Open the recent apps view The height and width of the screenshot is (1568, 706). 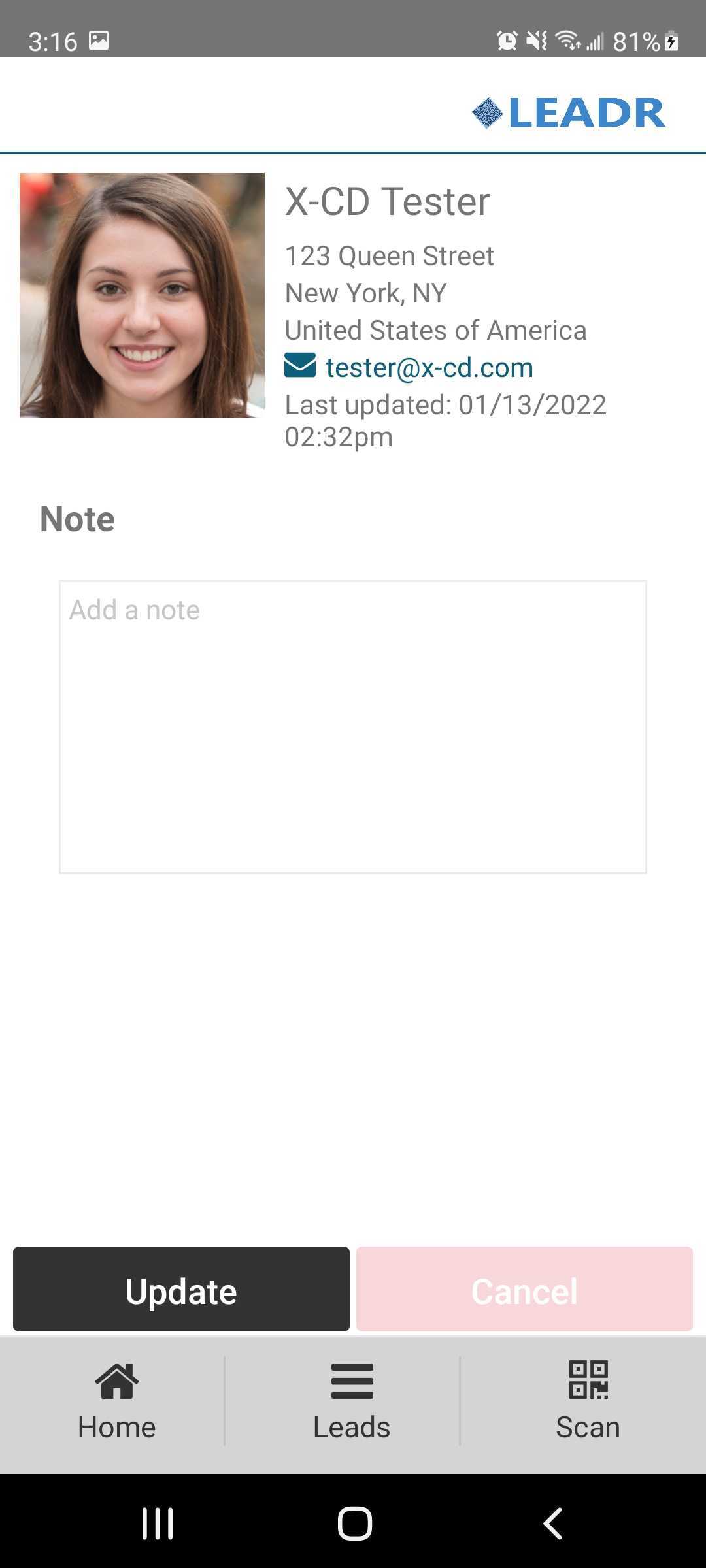pos(158,1524)
